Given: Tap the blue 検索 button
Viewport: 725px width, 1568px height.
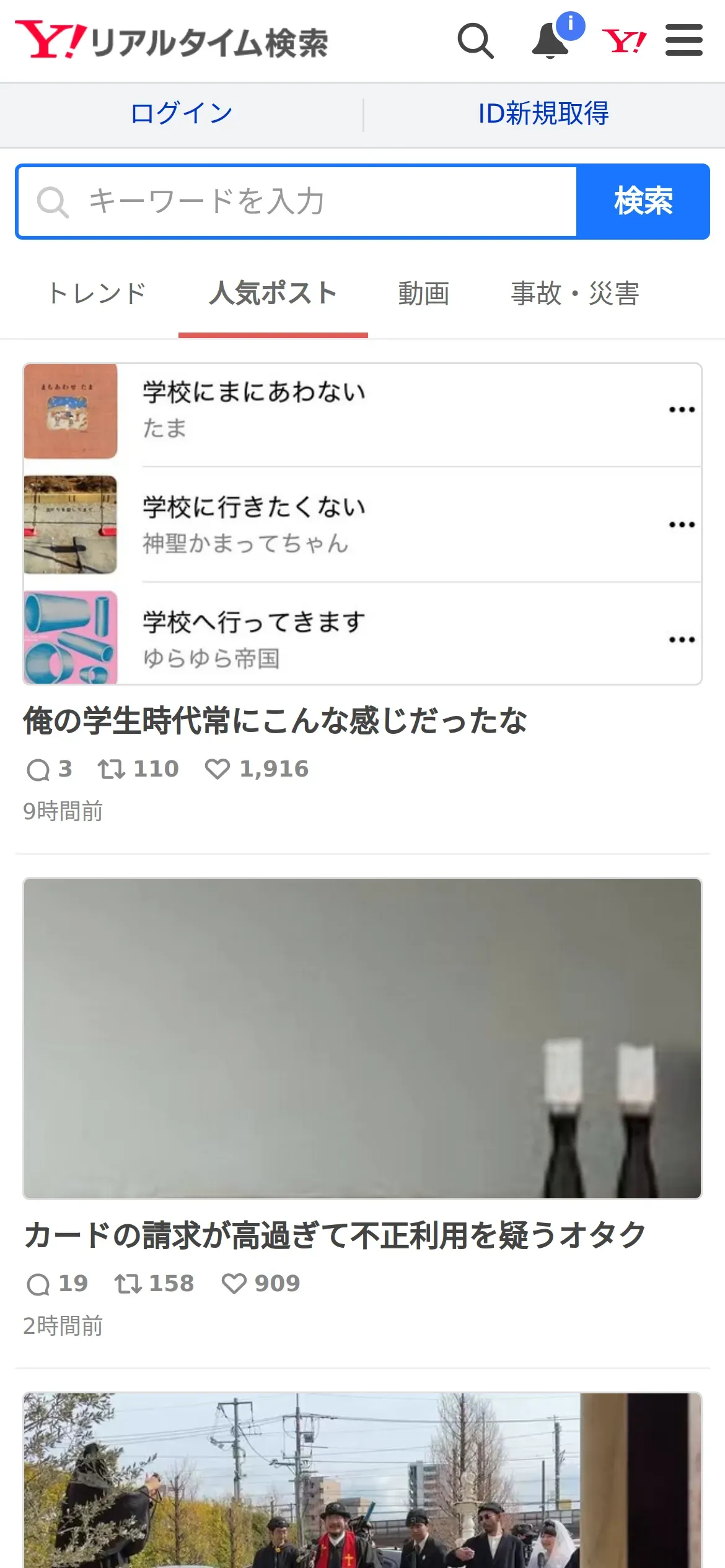Looking at the screenshot, I should [643, 202].
